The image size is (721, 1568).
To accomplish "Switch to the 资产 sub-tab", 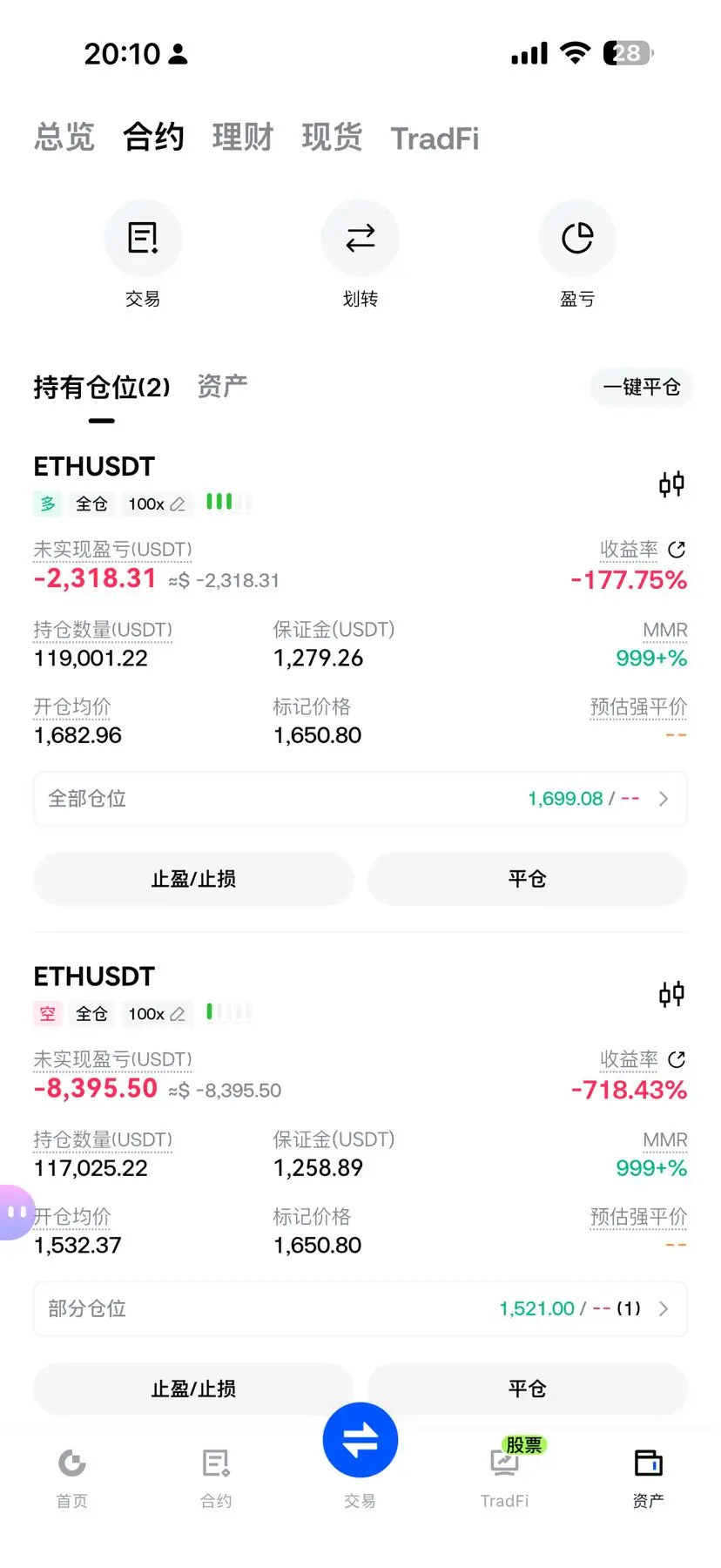I will pos(222,386).
